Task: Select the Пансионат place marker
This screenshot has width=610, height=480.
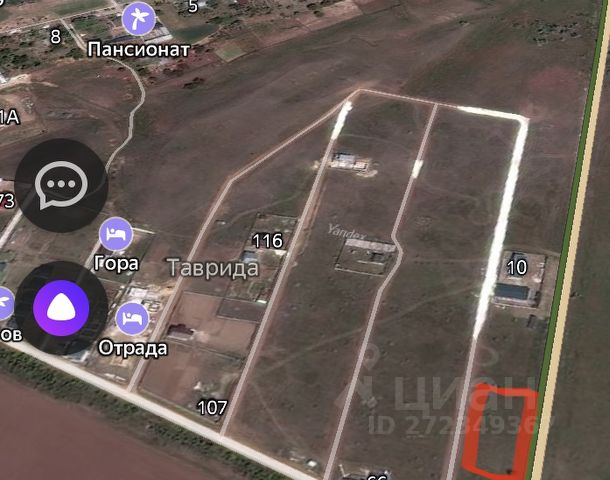Action: [139, 19]
